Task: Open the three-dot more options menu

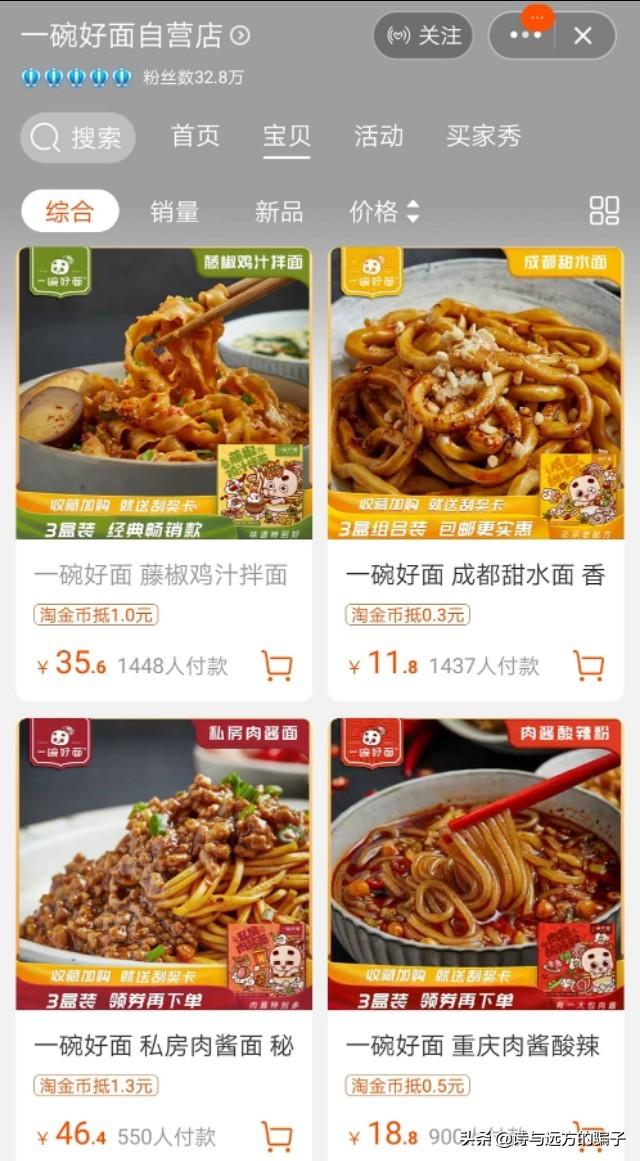Action: coord(525,36)
